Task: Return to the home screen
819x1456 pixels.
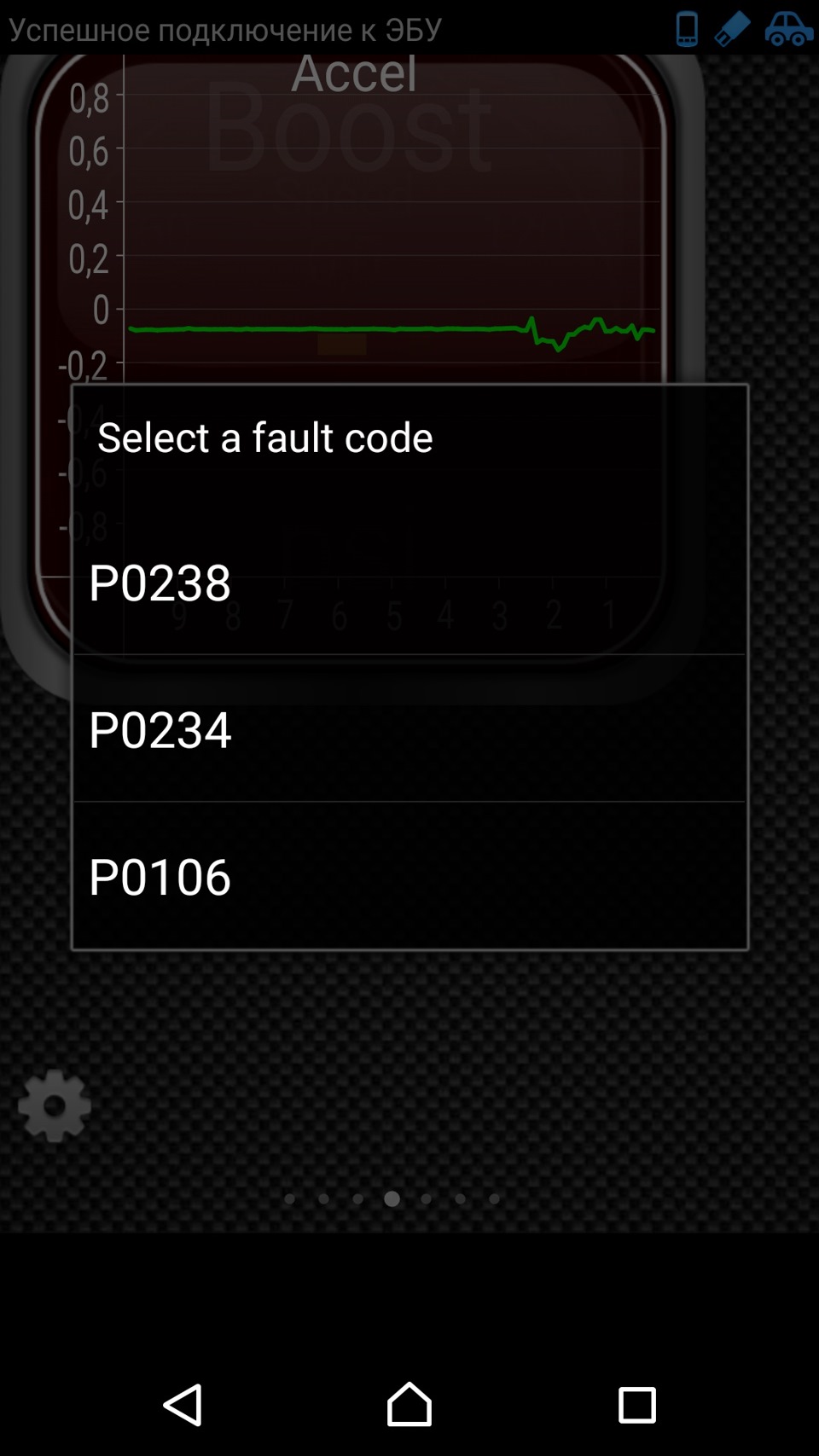Action: click(409, 1404)
